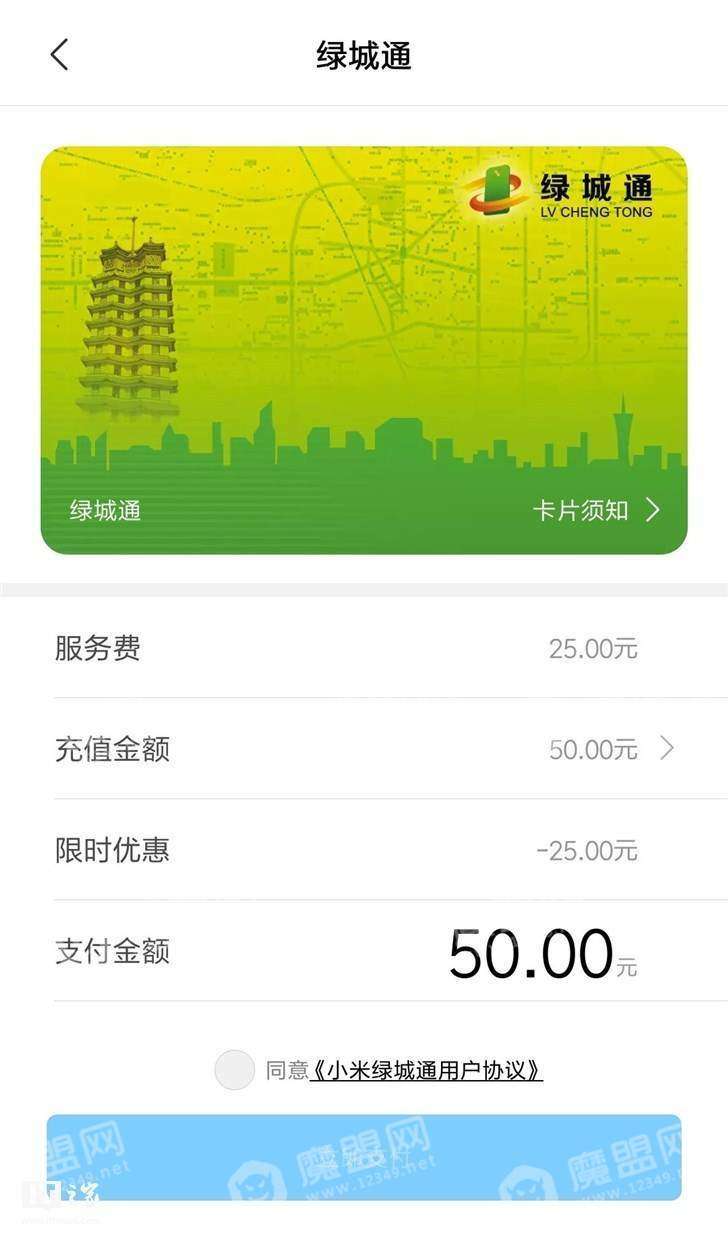Open 《小米绿城通用户协议》 link
This screenshot has height=1247, width=728.
click(x=426, y=1070)
